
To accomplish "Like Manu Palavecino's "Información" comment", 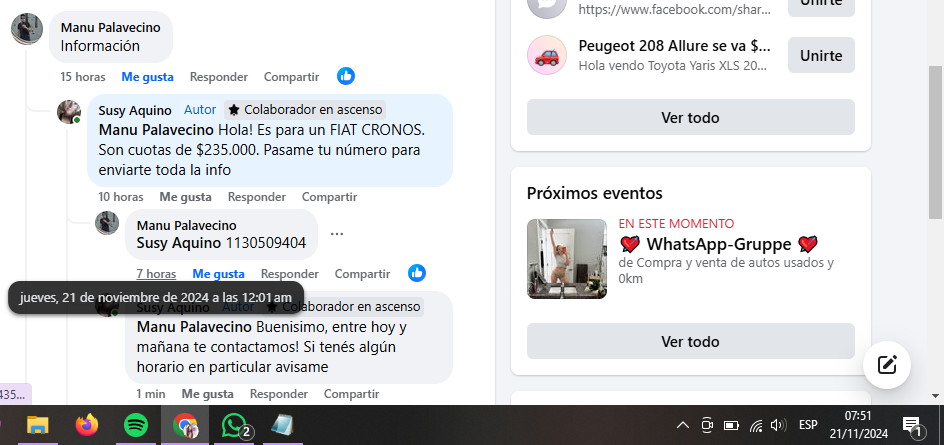I will pos(147,77).
